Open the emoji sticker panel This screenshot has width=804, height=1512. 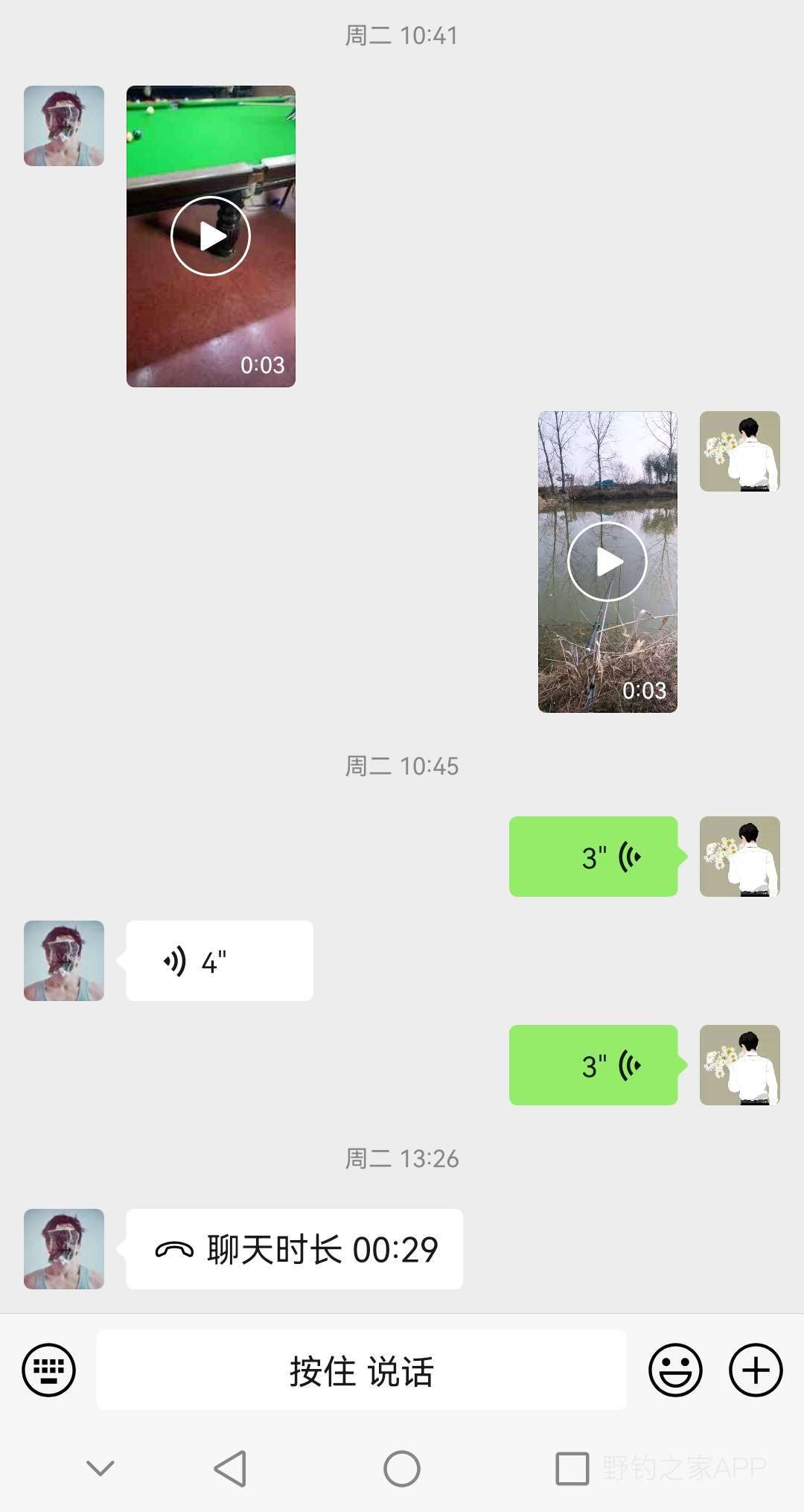675,1370
